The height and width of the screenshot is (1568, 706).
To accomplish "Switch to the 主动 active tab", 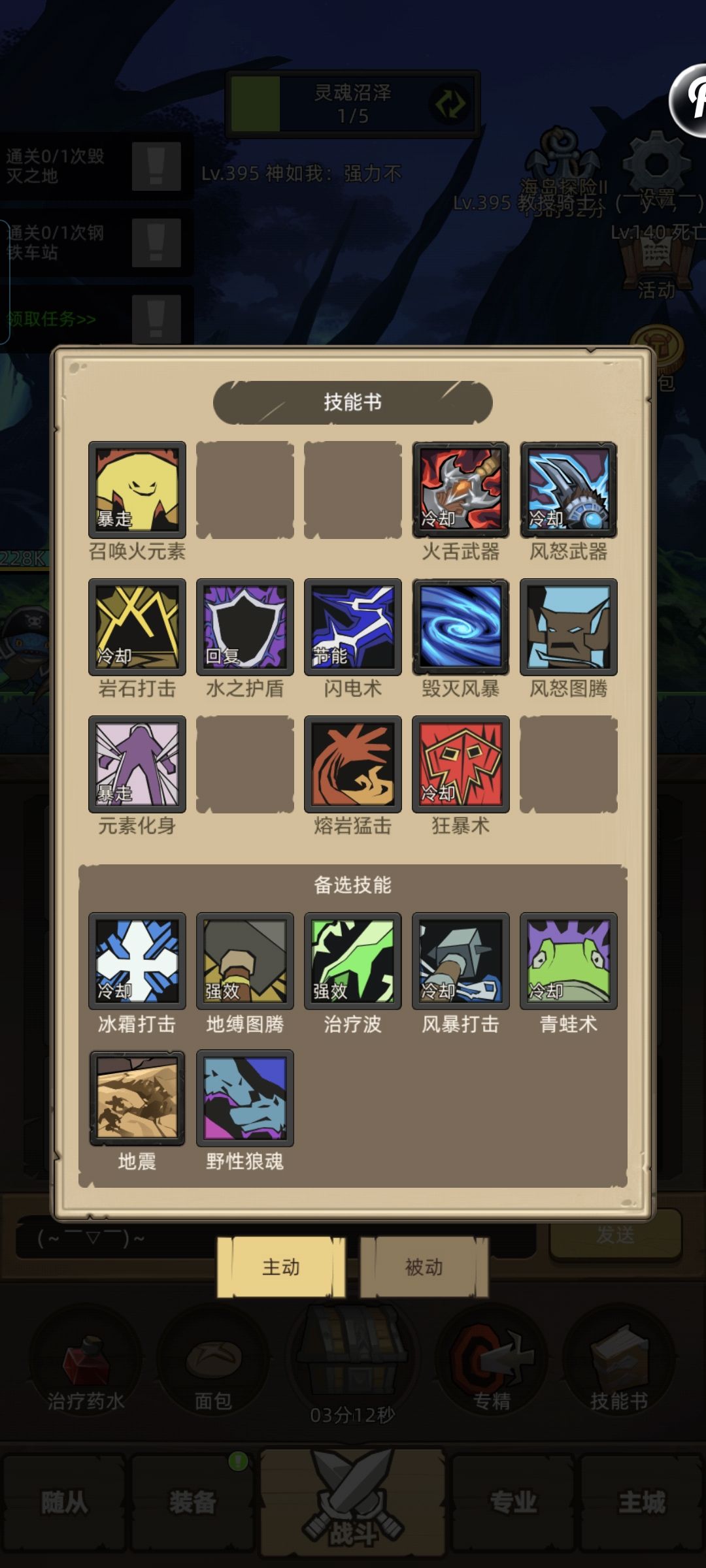I will coord(280,1266).
